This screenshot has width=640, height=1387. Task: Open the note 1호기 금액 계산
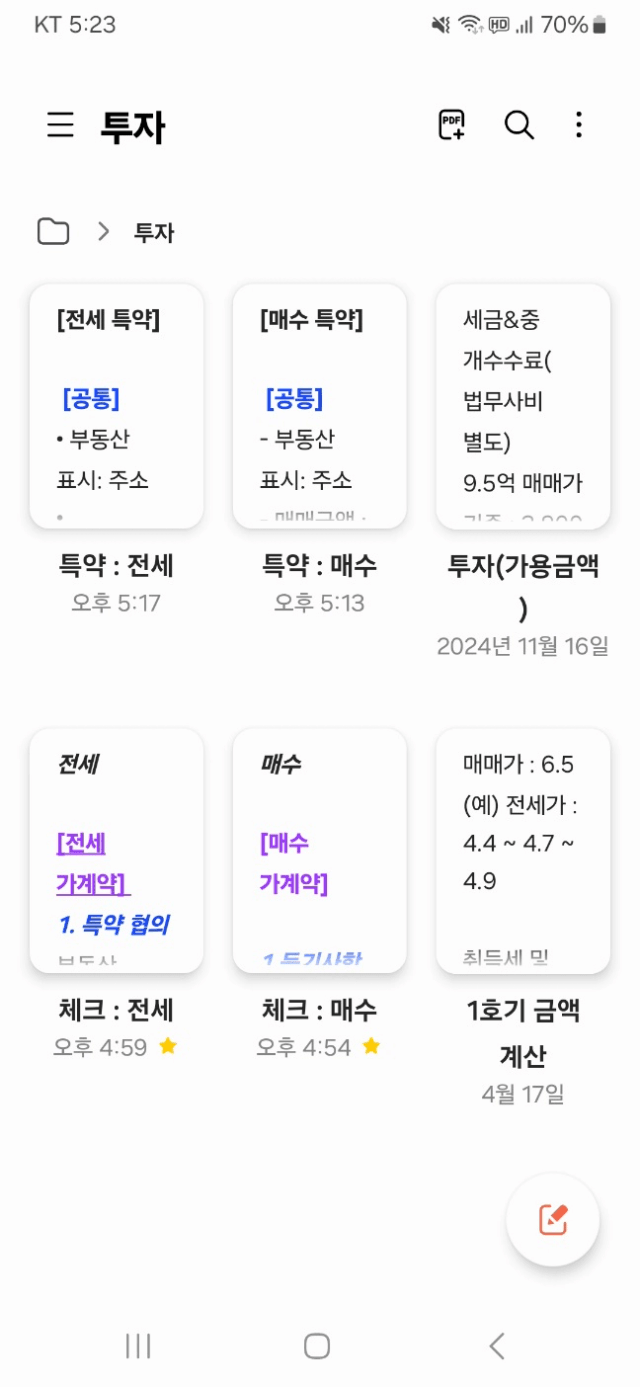[523, 850]
